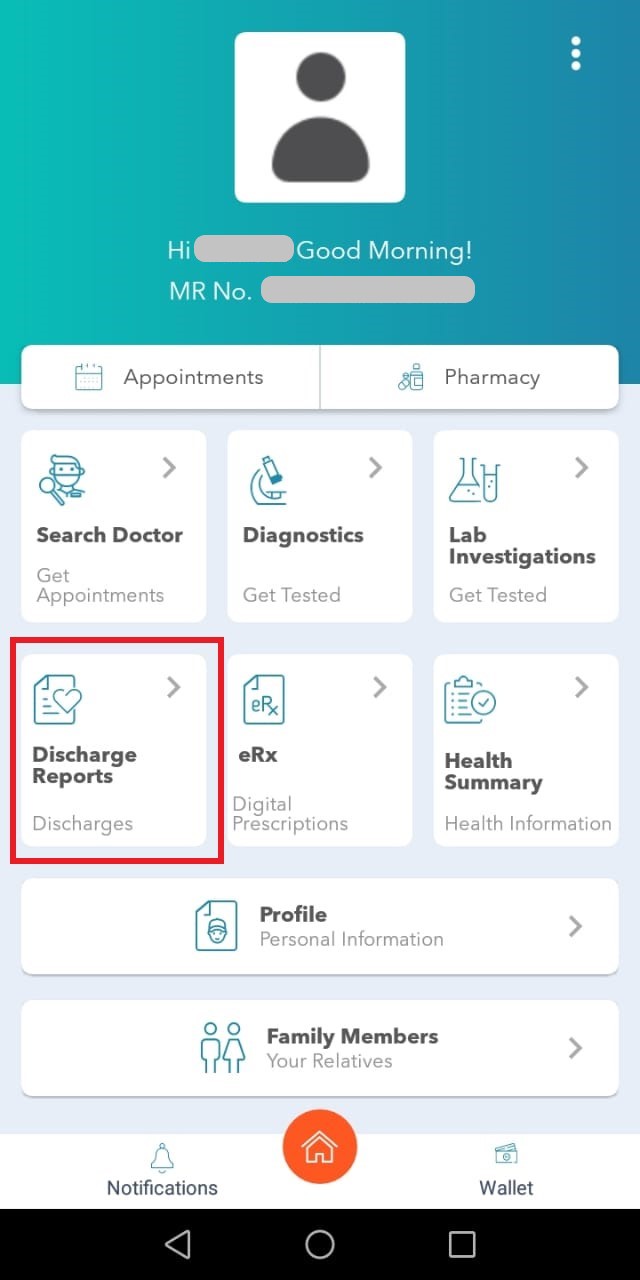
Task: Open Appointments
Action: (x=170, y=377)
